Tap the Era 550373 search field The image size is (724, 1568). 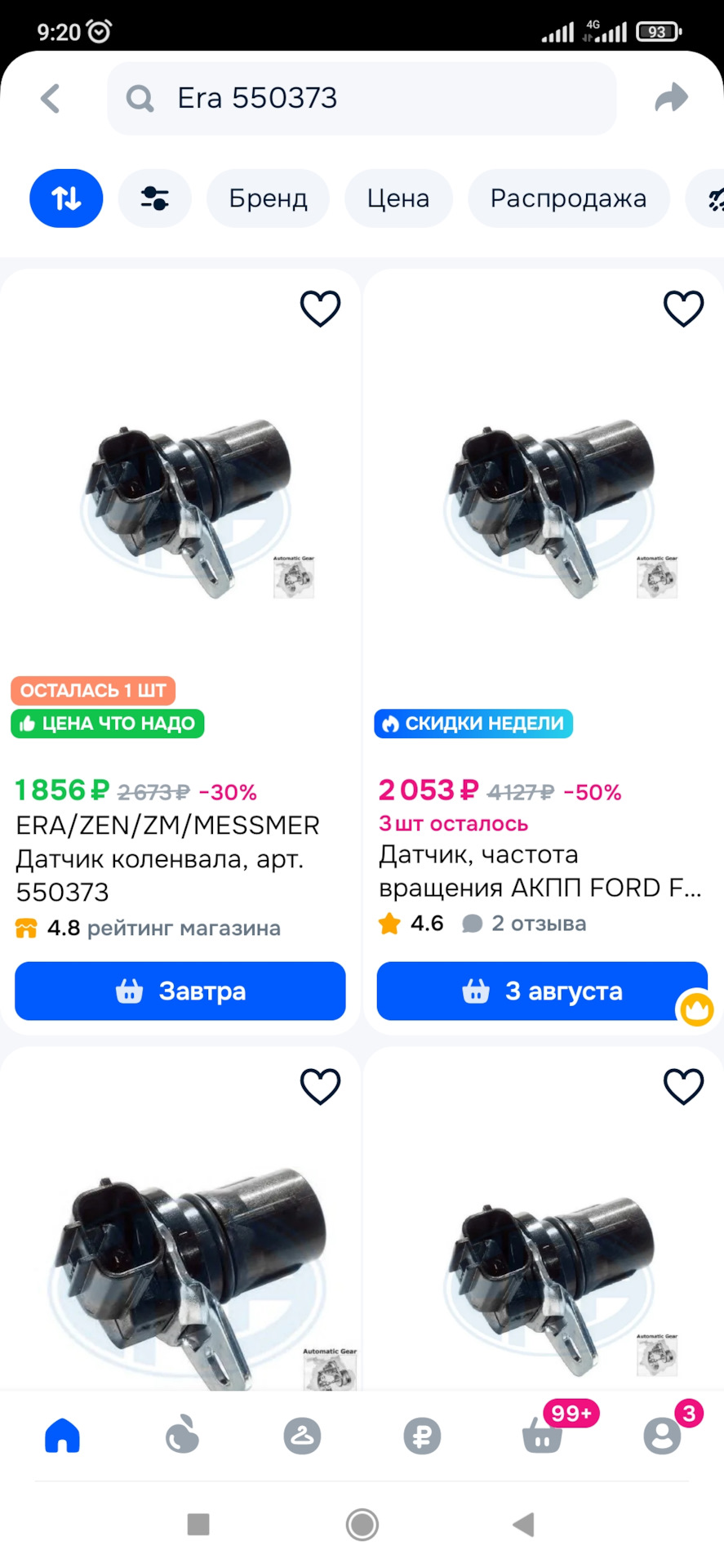(x=362, y=99)
